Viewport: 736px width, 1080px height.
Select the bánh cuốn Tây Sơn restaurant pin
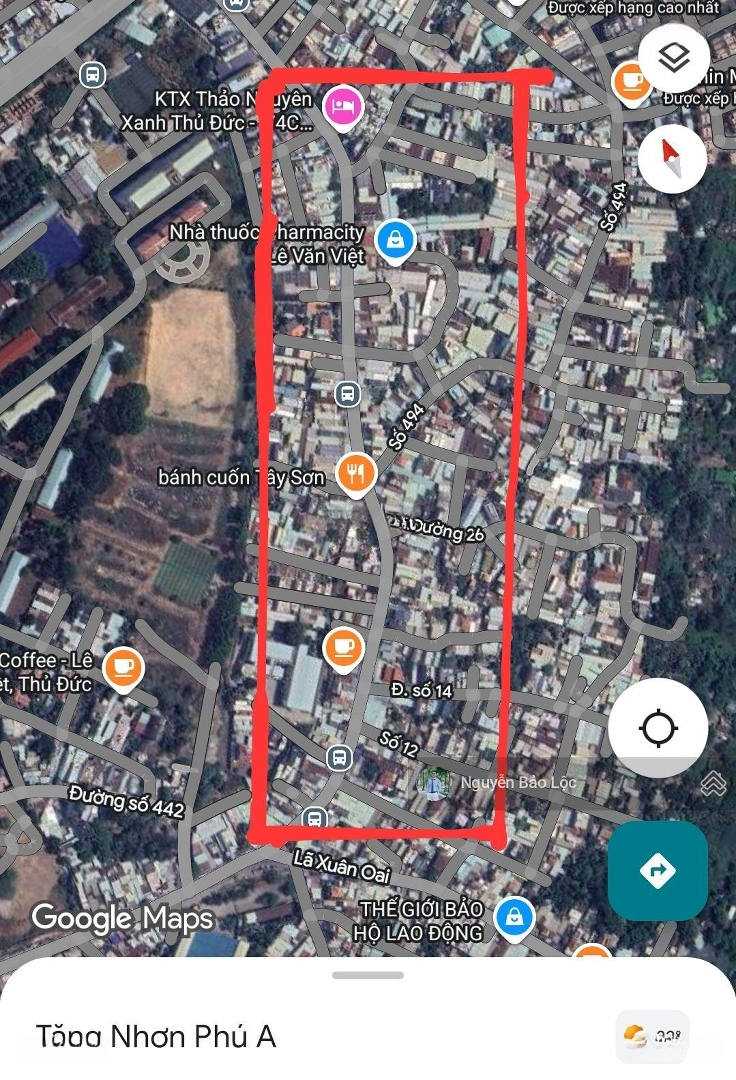(356, 473)
